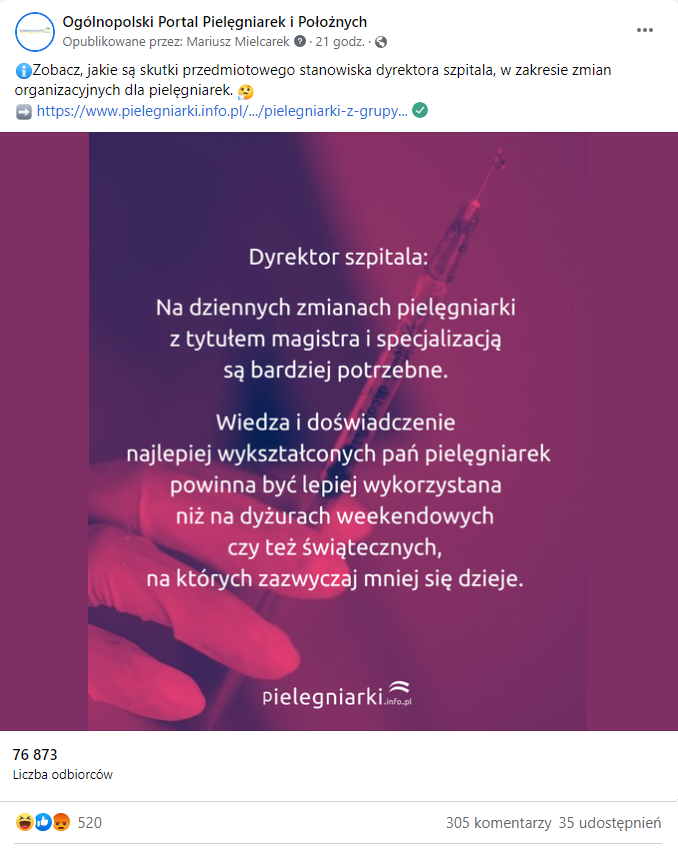Open the 21 godz. post timestamp
Screen dimensions: 678x854
340,42
